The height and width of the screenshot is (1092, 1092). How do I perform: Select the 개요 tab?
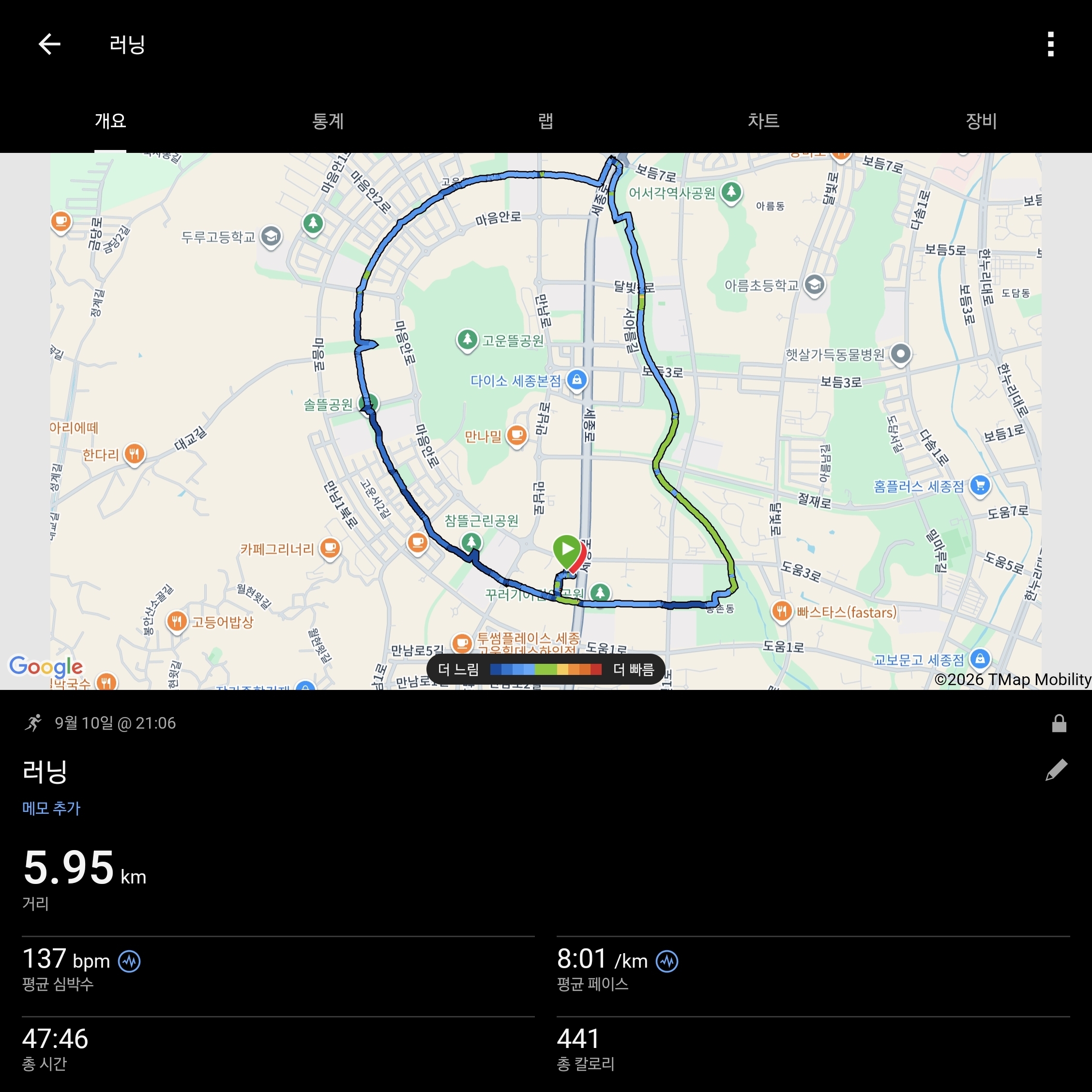point(110,120)
